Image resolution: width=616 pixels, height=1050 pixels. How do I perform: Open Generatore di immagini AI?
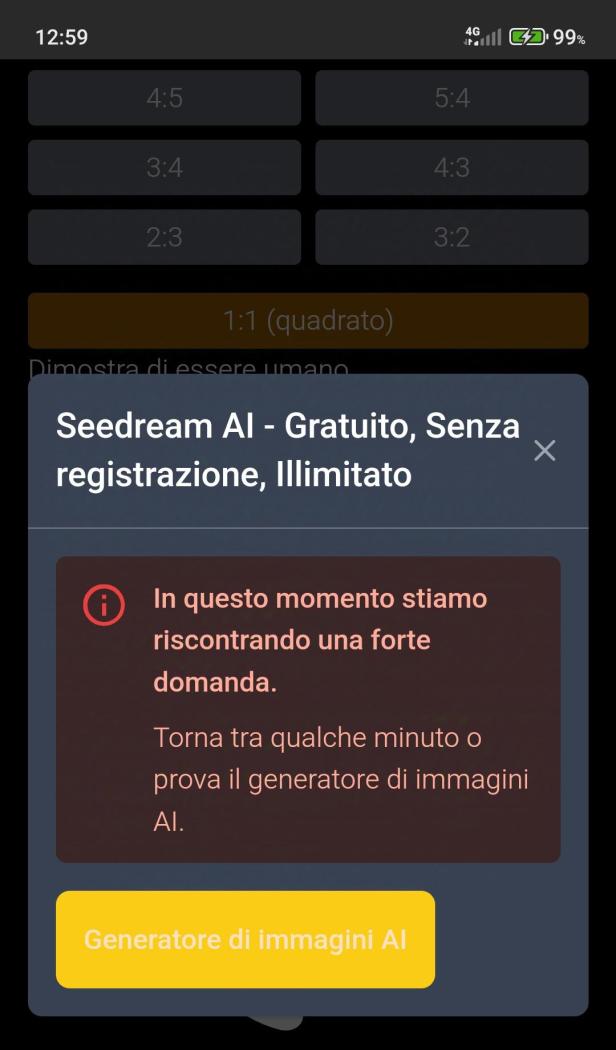click(245, 939)
